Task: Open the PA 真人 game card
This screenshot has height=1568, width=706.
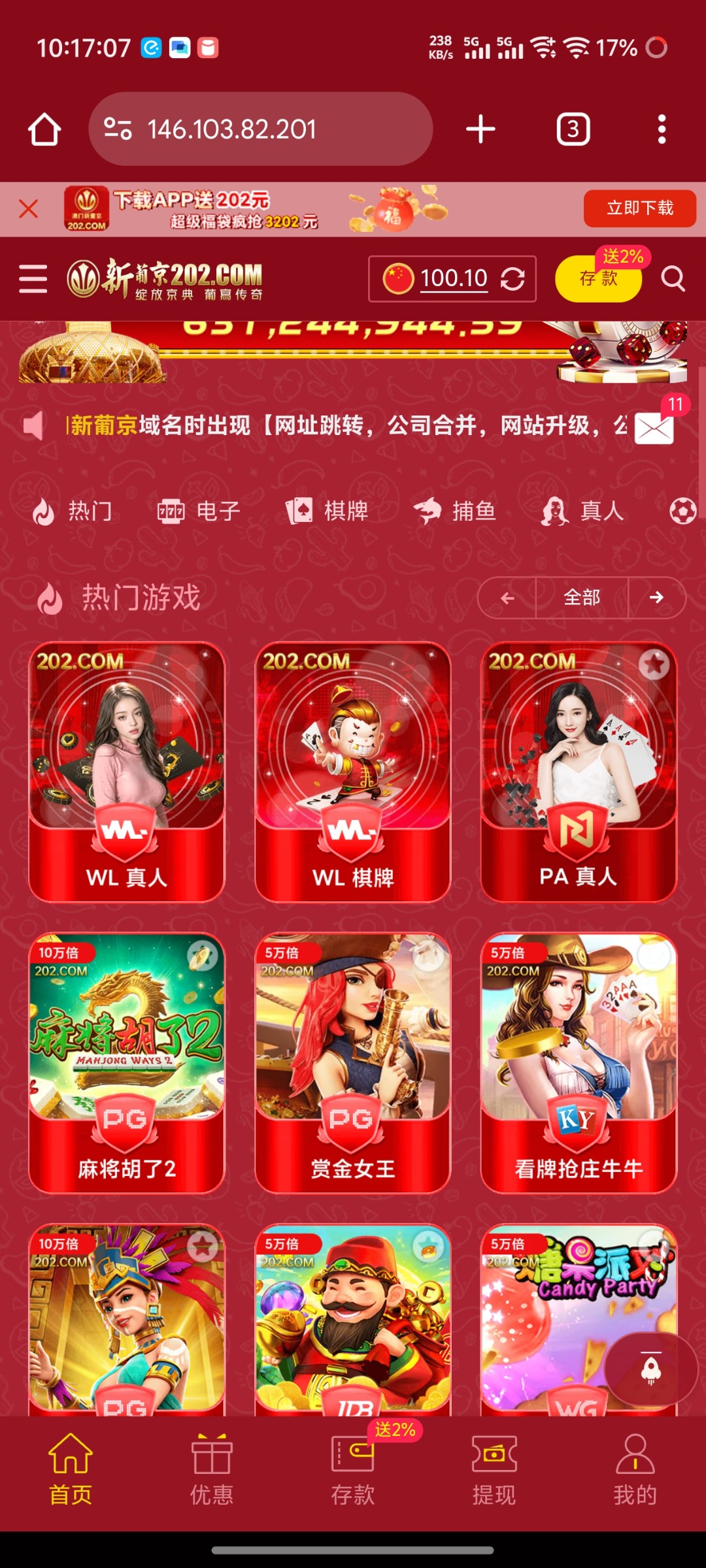Action: coord(579,772)
